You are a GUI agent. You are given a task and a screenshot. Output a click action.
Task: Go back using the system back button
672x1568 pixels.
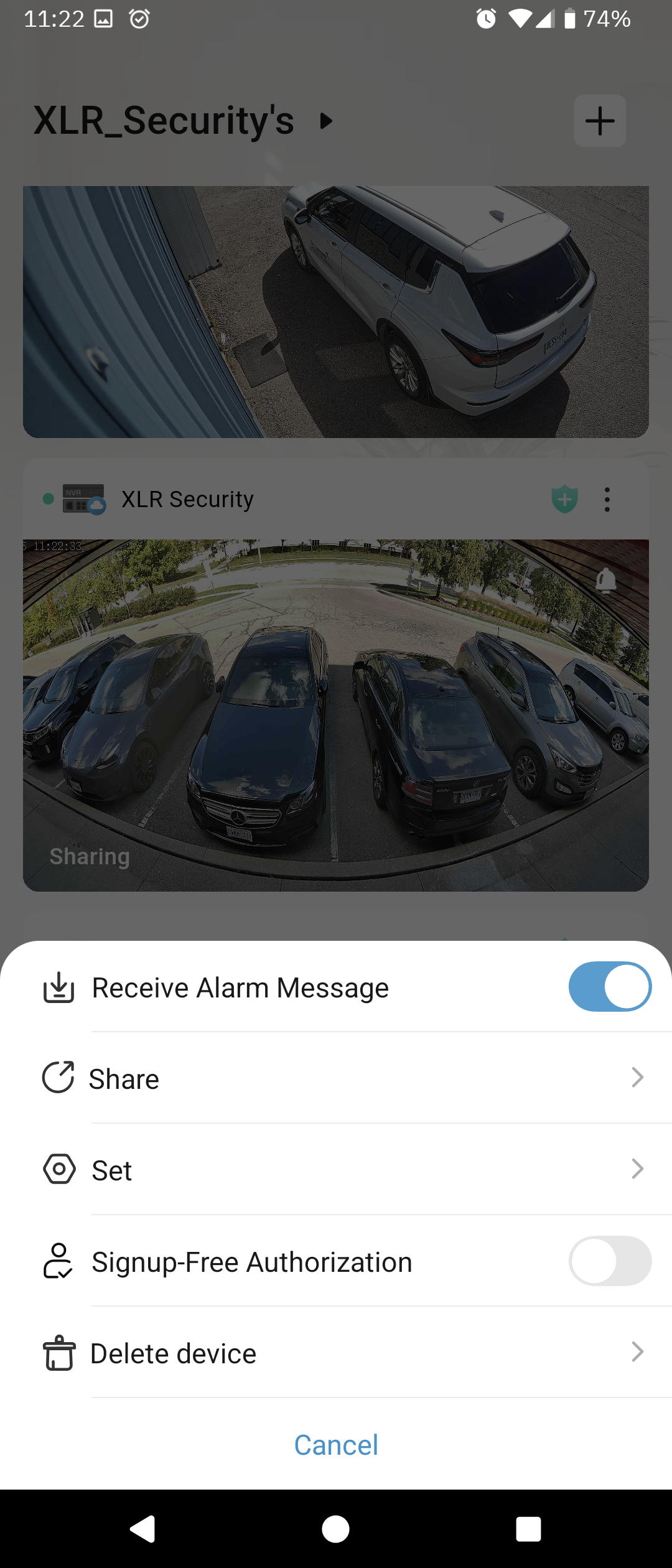[143, 1529]
